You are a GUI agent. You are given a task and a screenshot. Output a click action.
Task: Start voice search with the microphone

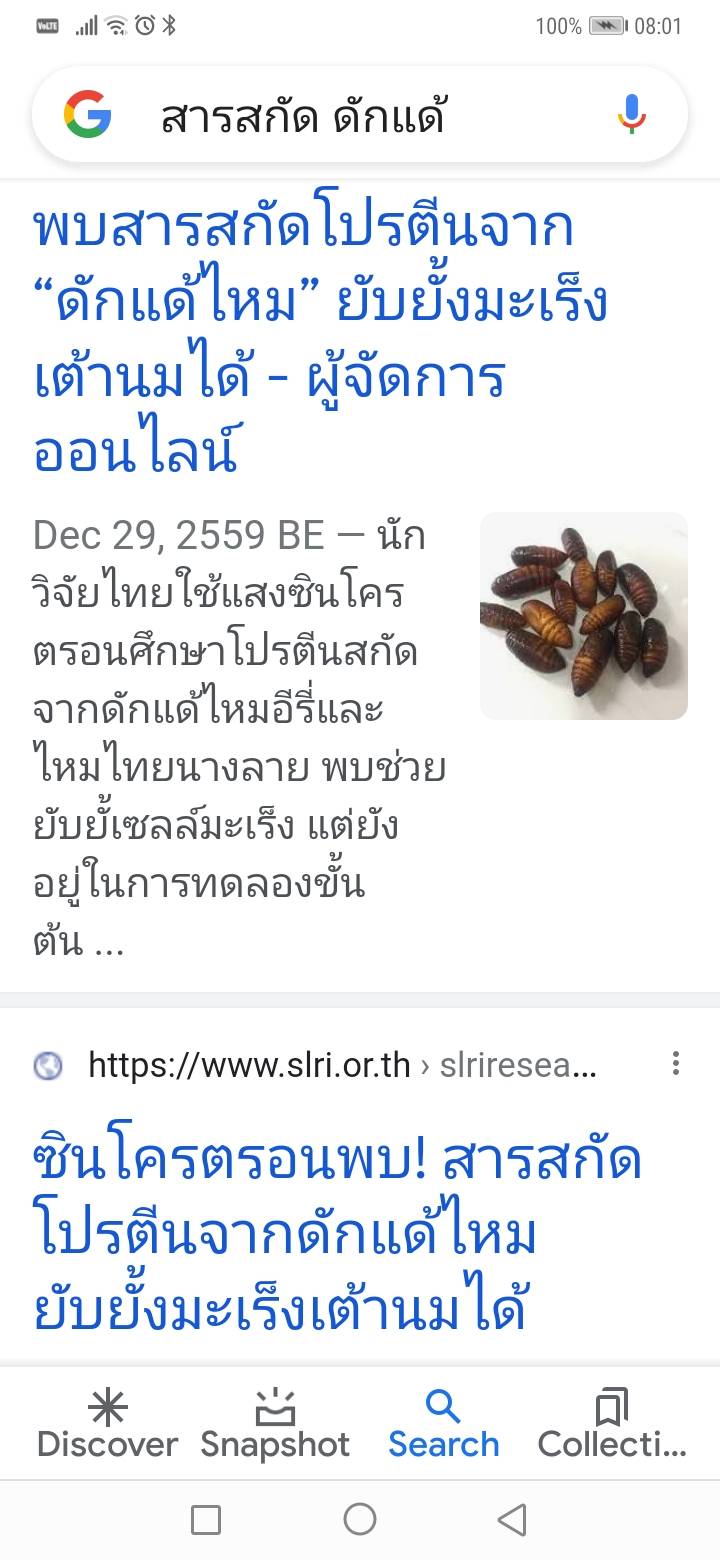point(631,115)
